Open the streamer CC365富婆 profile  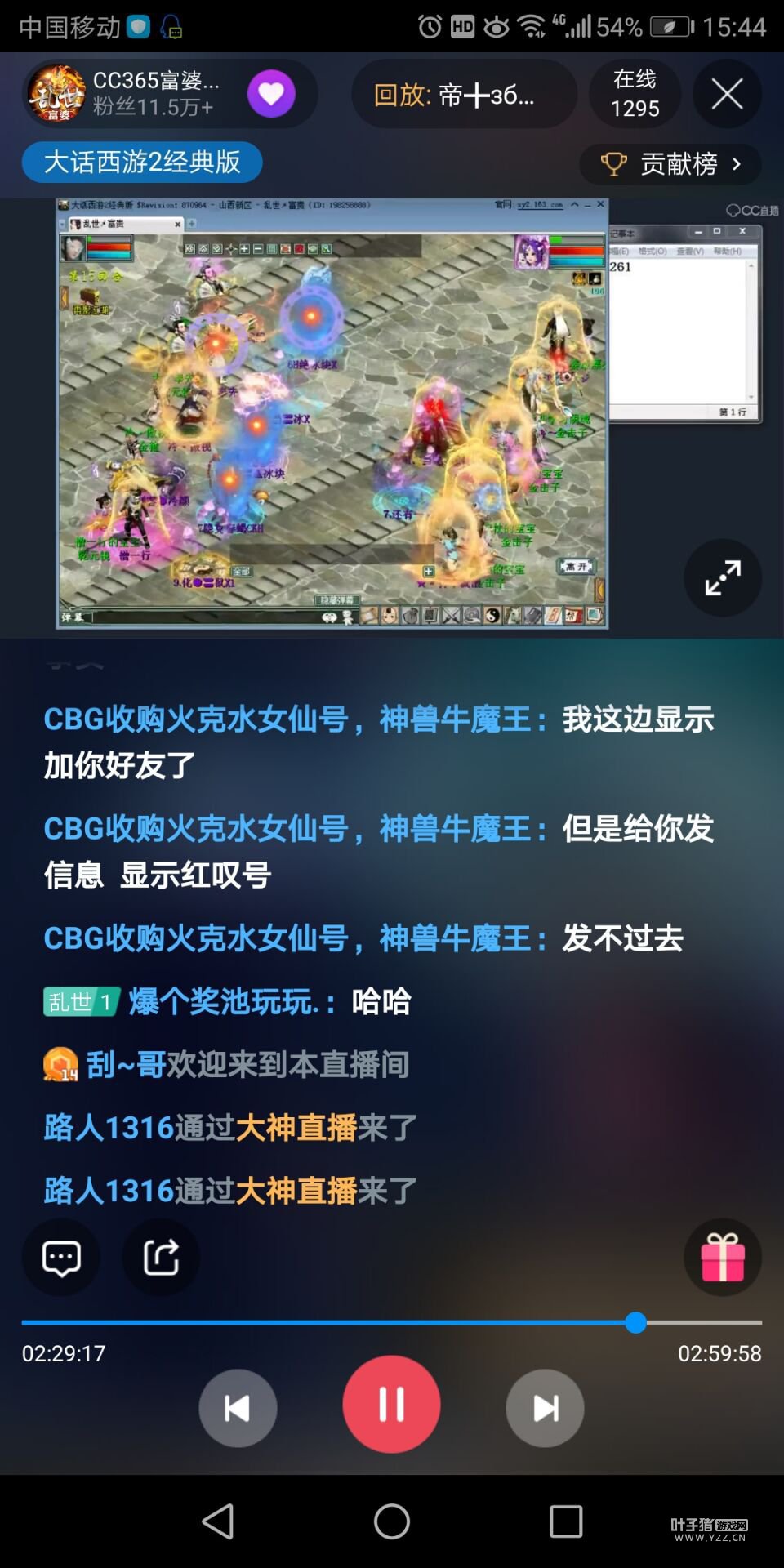(x=122, y=94)
